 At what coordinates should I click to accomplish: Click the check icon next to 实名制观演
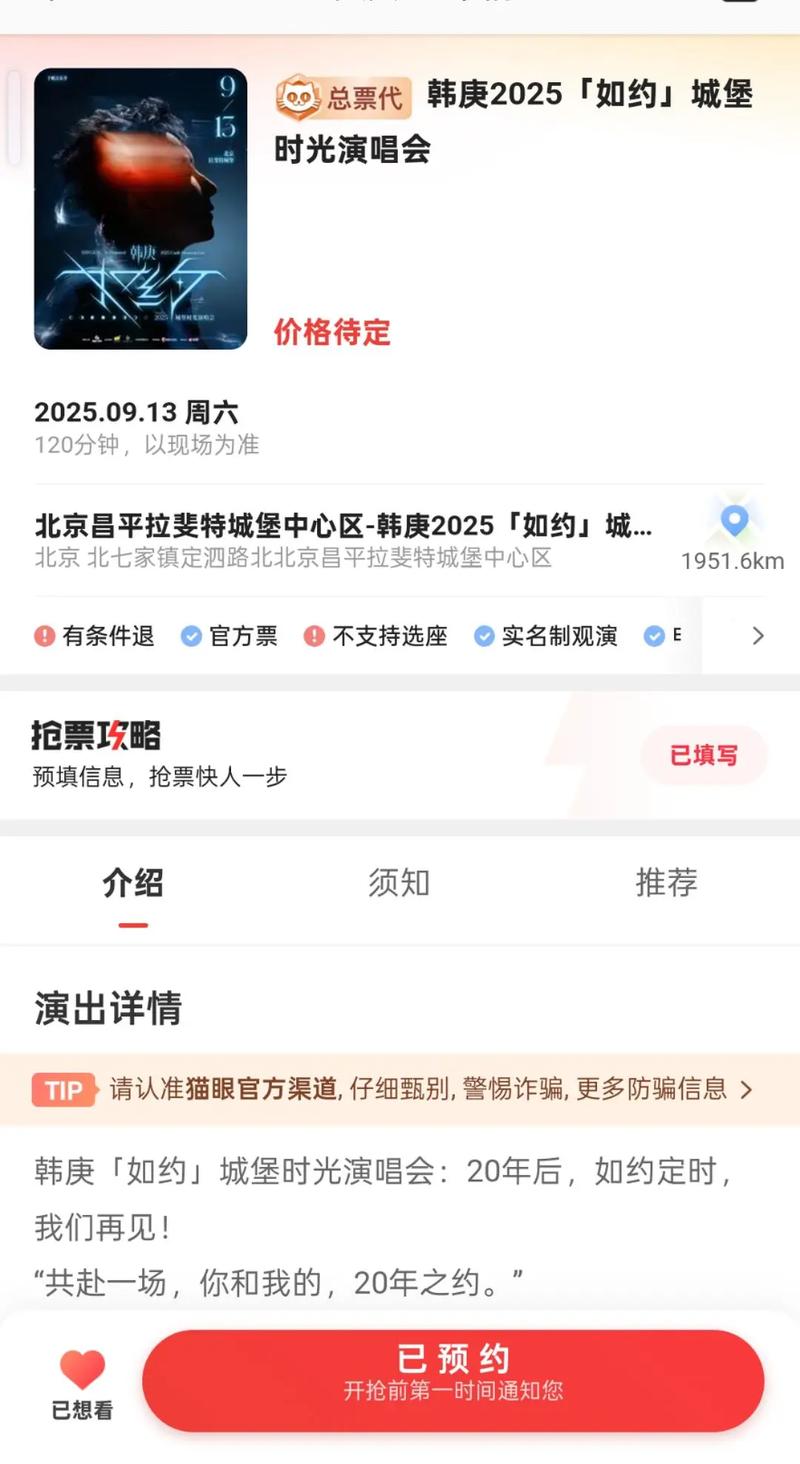click(x=484, y=636)
